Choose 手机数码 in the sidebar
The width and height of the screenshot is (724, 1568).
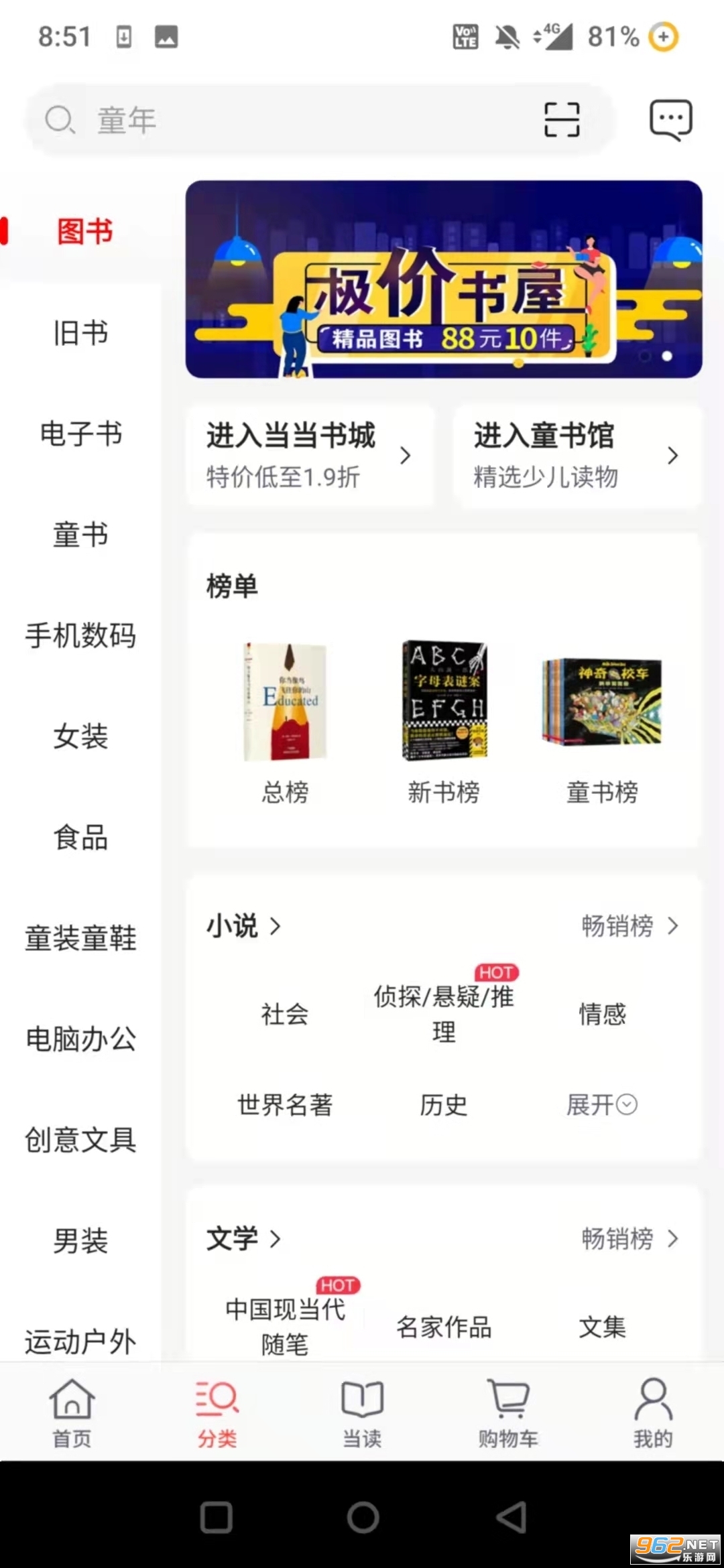coord(80,635)
